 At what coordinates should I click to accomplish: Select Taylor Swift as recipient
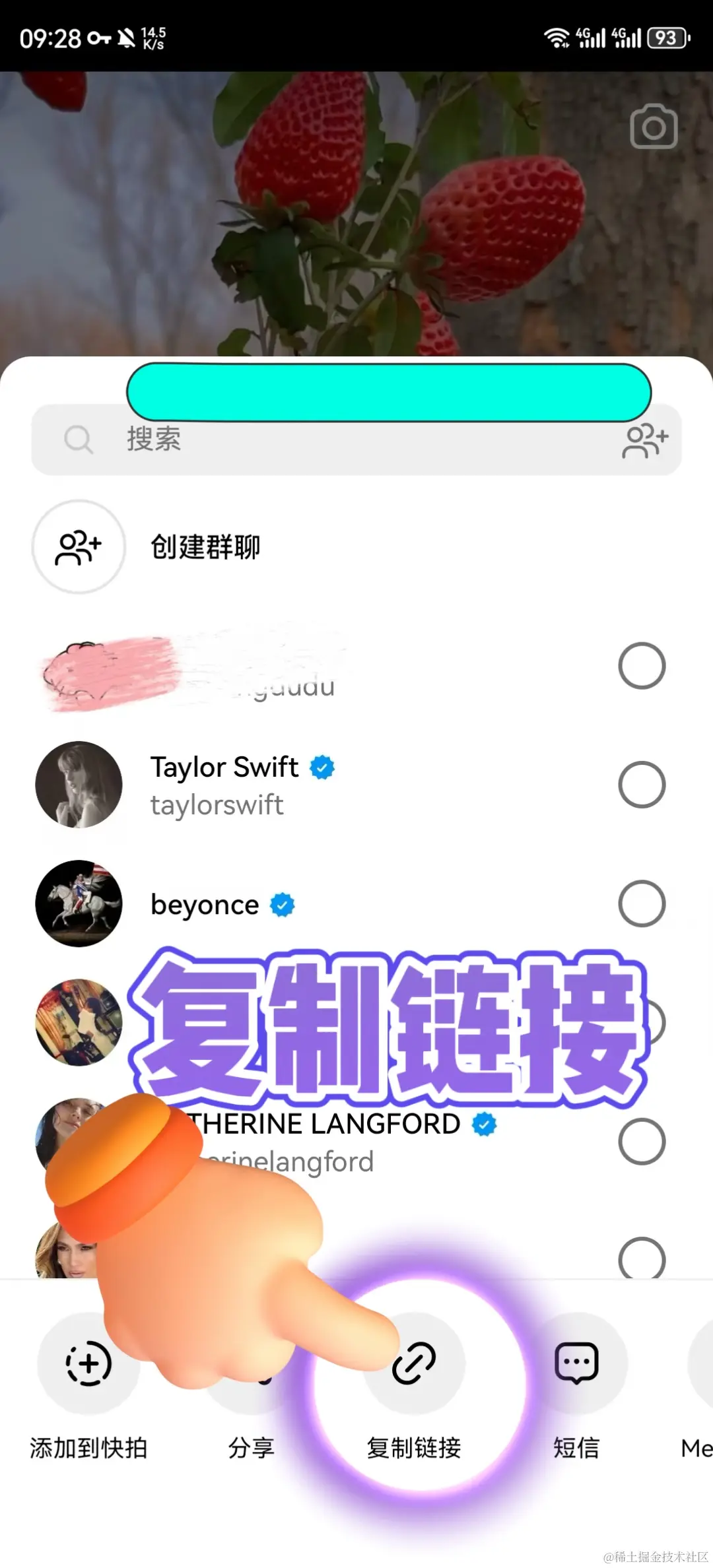coord(641,785)
